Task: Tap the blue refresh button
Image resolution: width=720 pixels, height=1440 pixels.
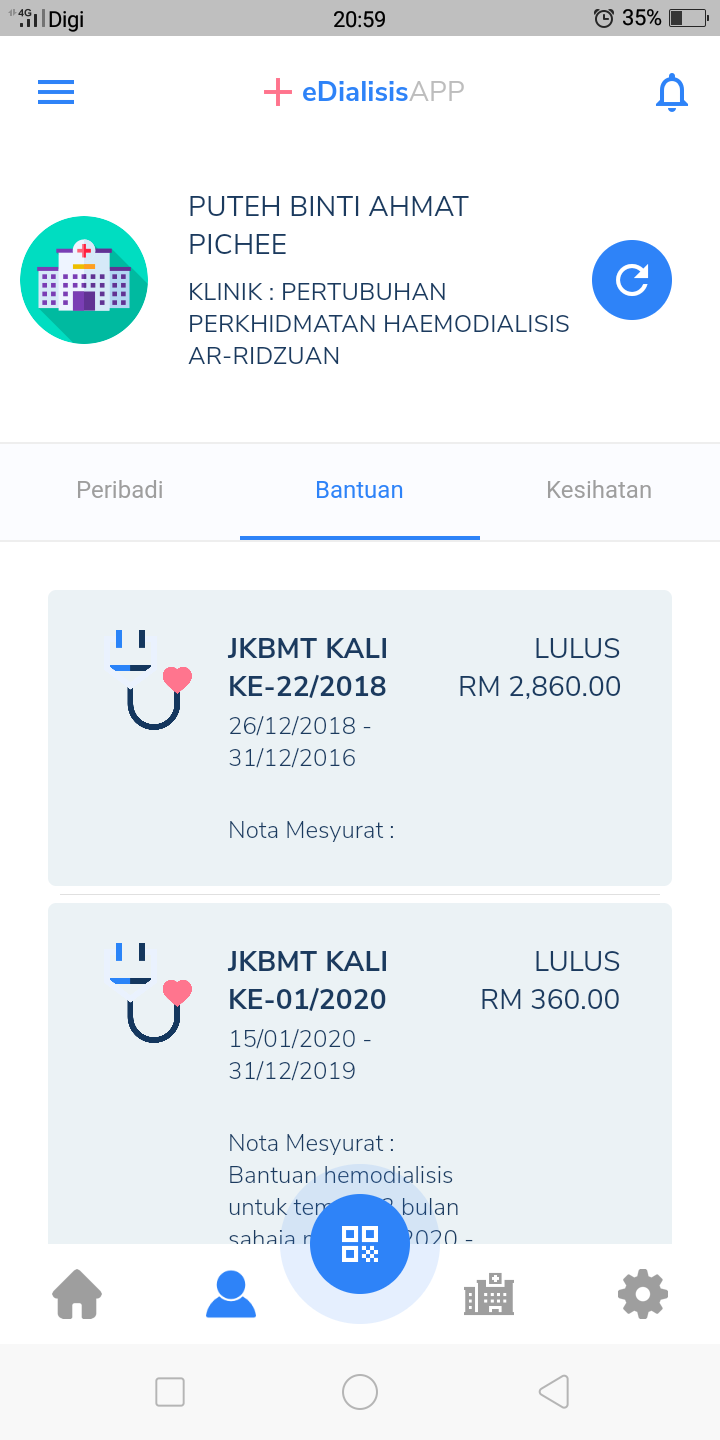Action: click(631, 280)
